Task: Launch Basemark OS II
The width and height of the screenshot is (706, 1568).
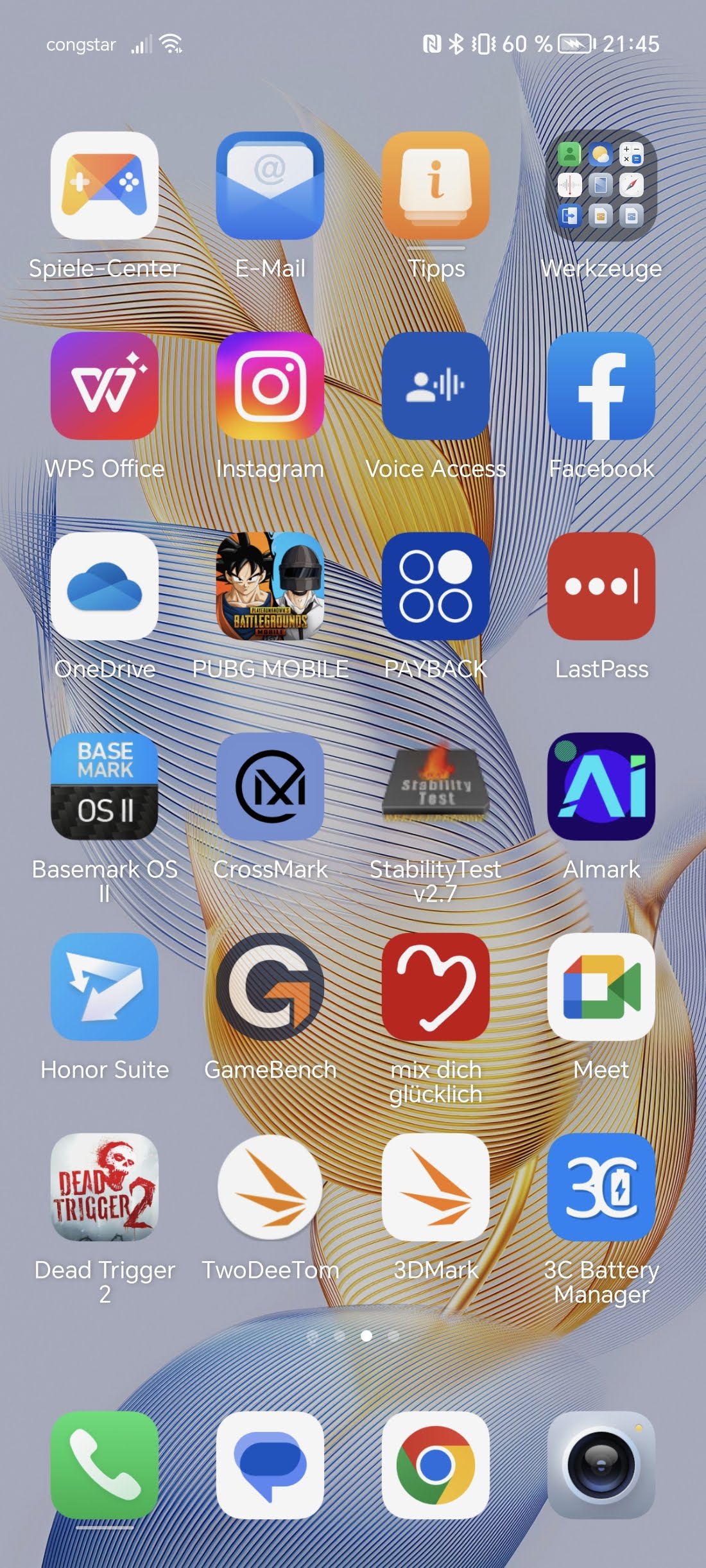Action: 105,787
